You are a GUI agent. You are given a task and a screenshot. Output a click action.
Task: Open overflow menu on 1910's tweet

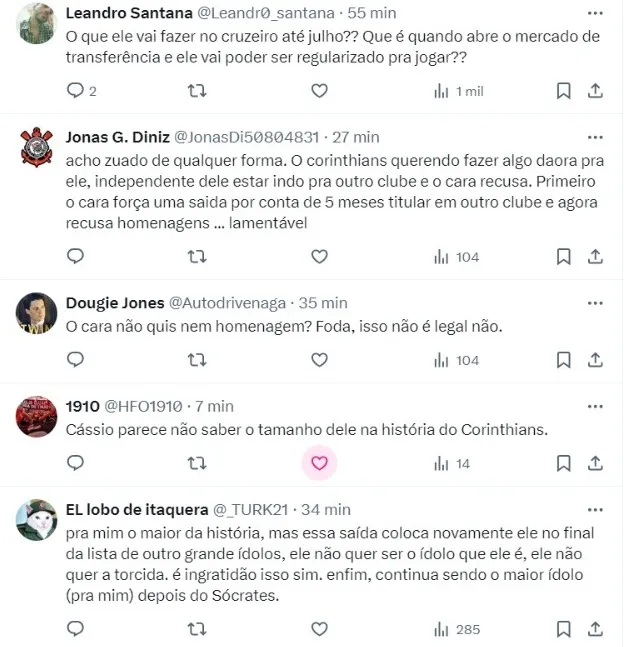pos(595,406)
